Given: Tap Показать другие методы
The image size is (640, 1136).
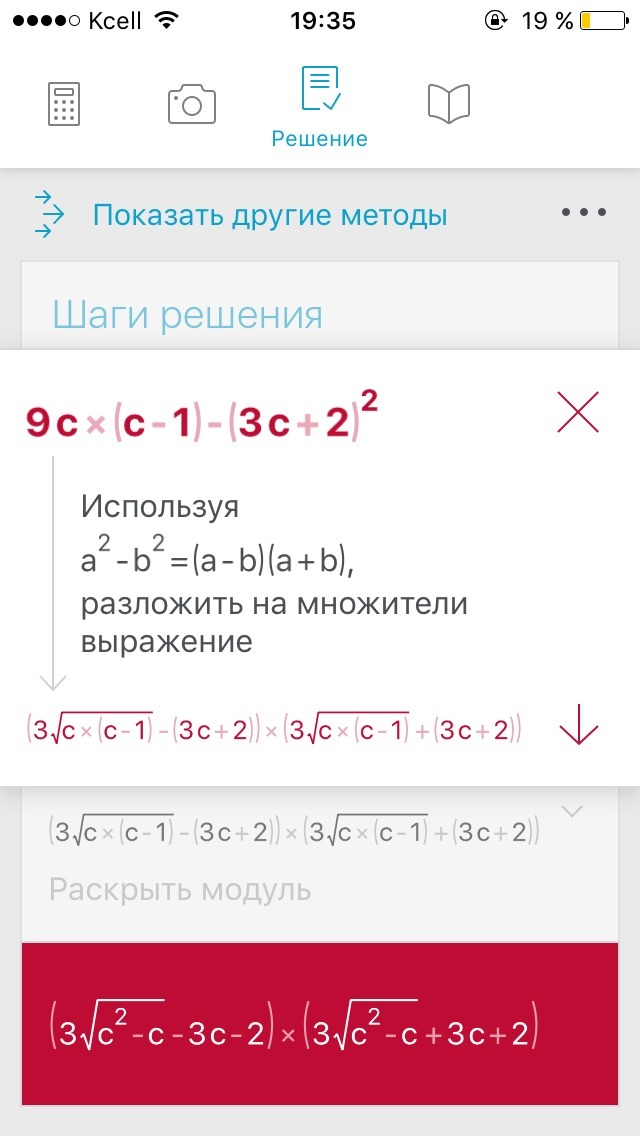Looking at the screenshot, I should click(269, 215).
